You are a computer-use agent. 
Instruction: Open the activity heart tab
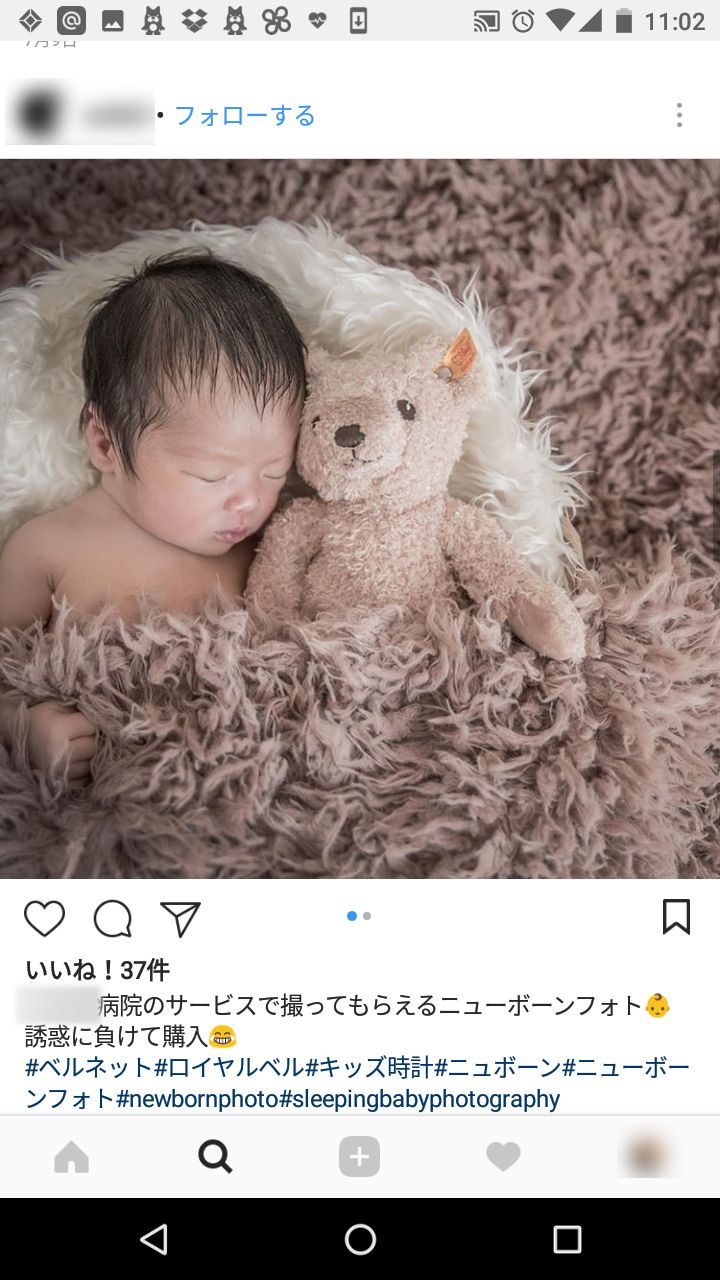tap(503, 1157)
